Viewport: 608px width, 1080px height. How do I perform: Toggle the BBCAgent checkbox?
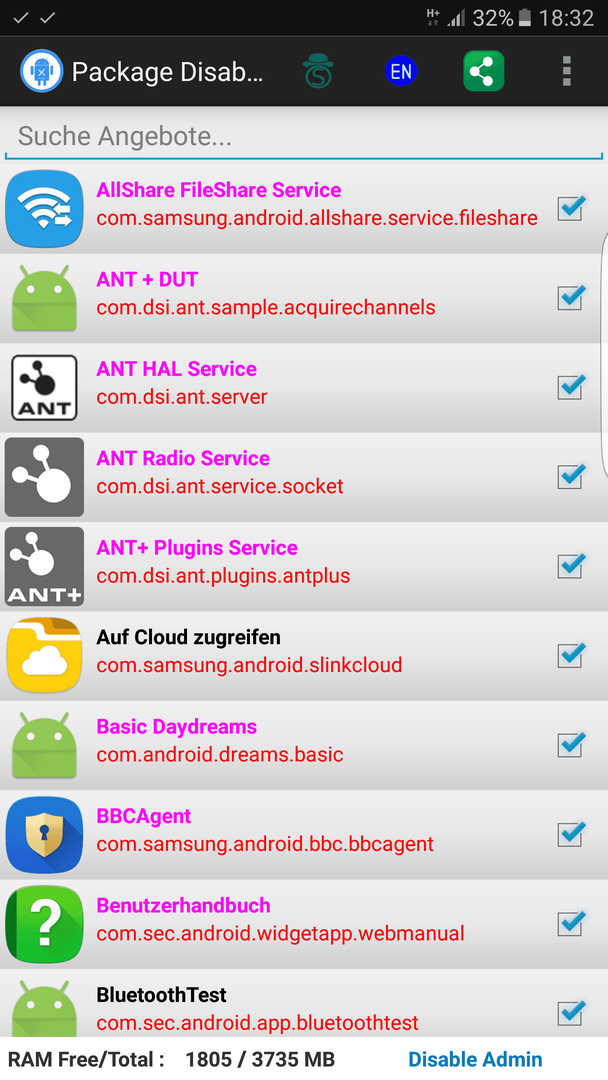(x=570, y=833)
